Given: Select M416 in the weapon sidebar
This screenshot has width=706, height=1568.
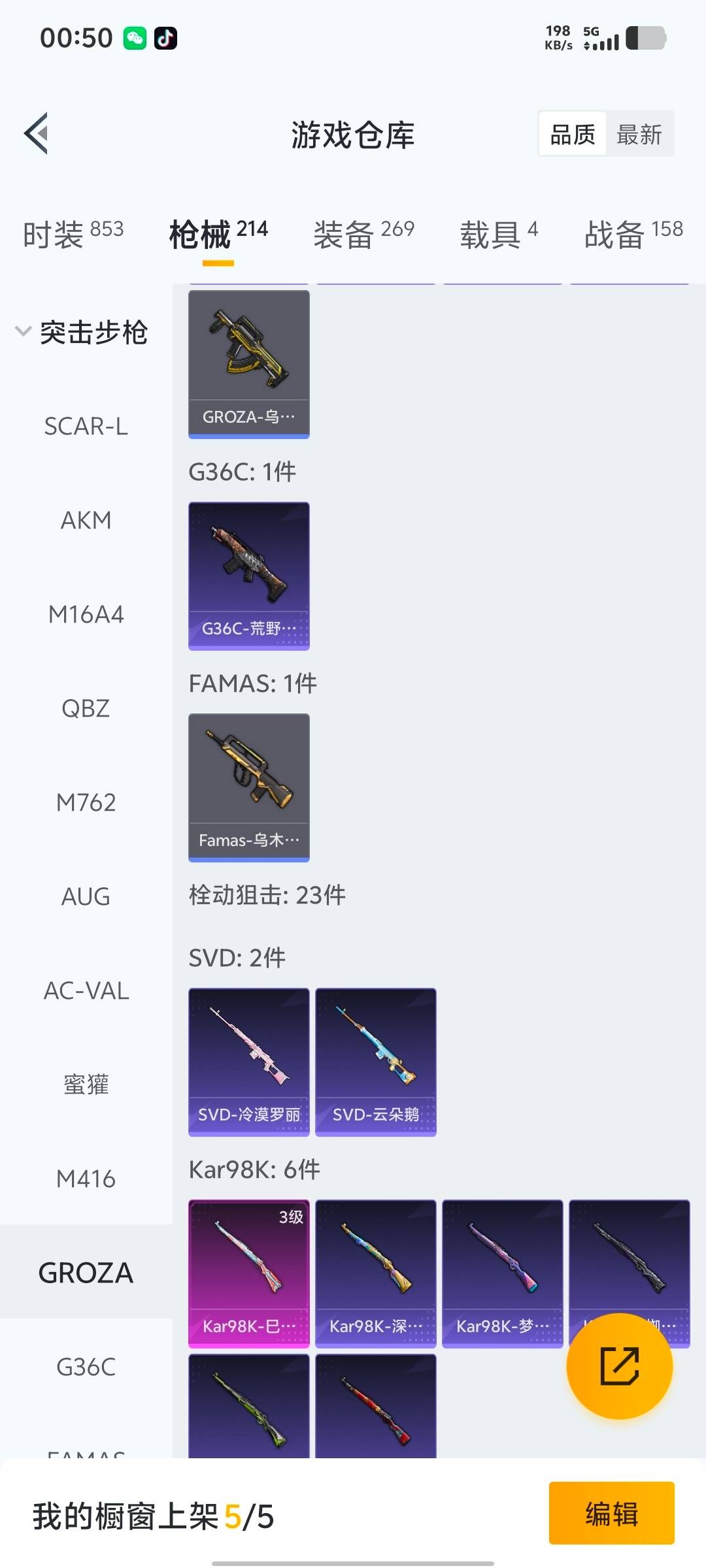Looking at the screenshot, I should tap(85, 1178).
